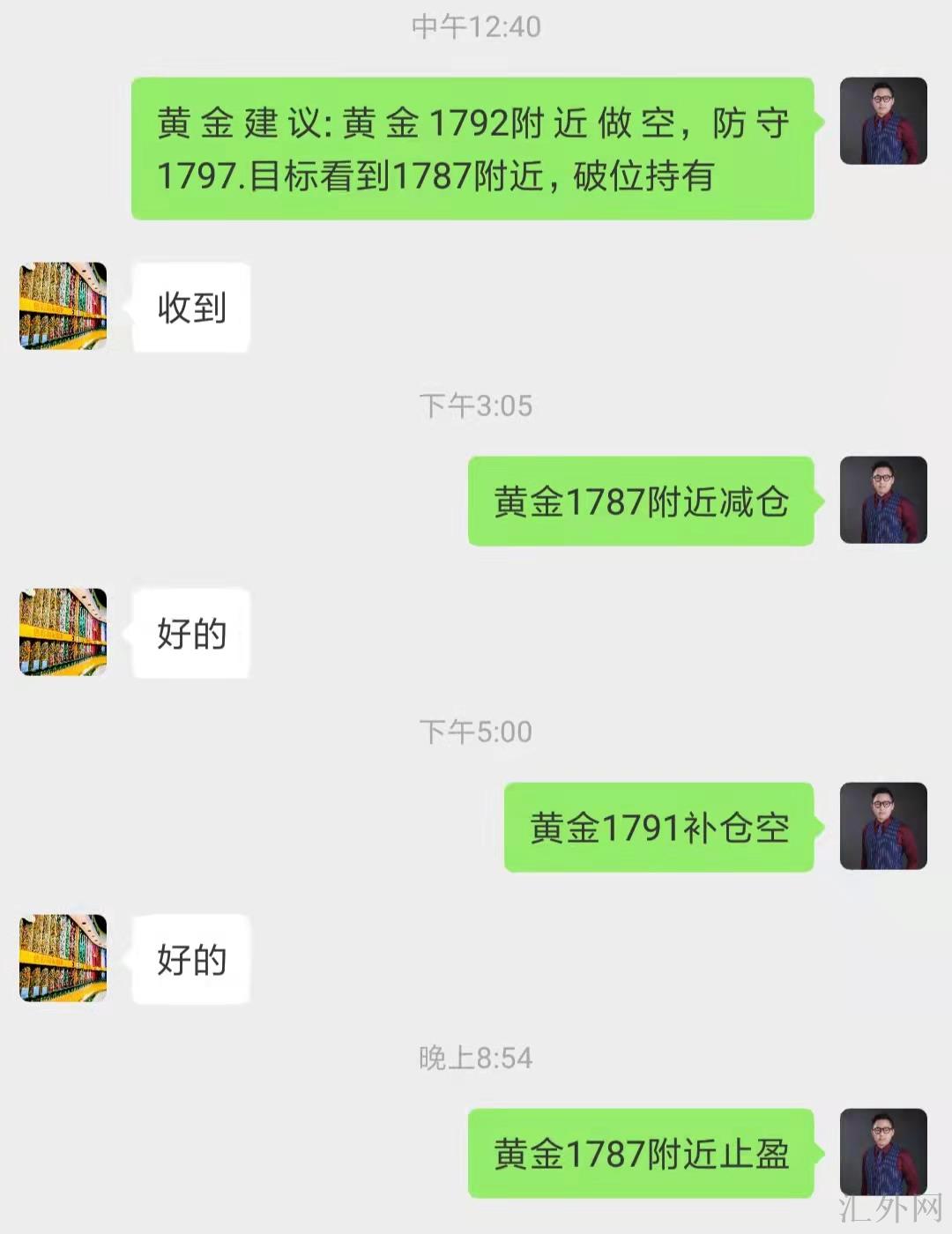The height and width of the screenshot is (1234, 952).
Task: Tap the avatar next to 黄金1787附近止盈
Action: point(883,1151)
